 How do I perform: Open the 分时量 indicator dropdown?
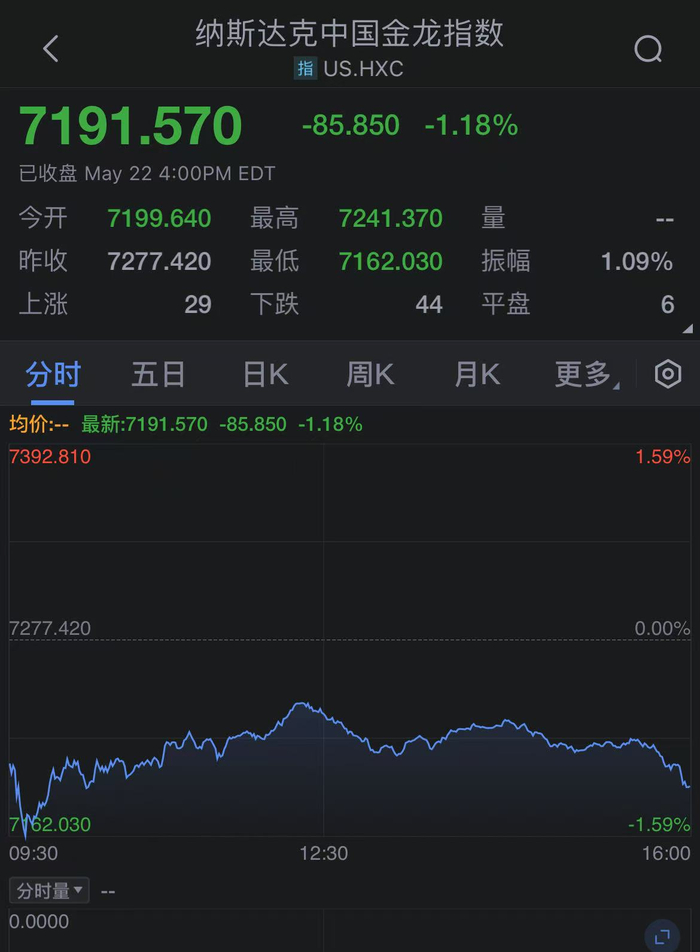[x=49, y=890]
